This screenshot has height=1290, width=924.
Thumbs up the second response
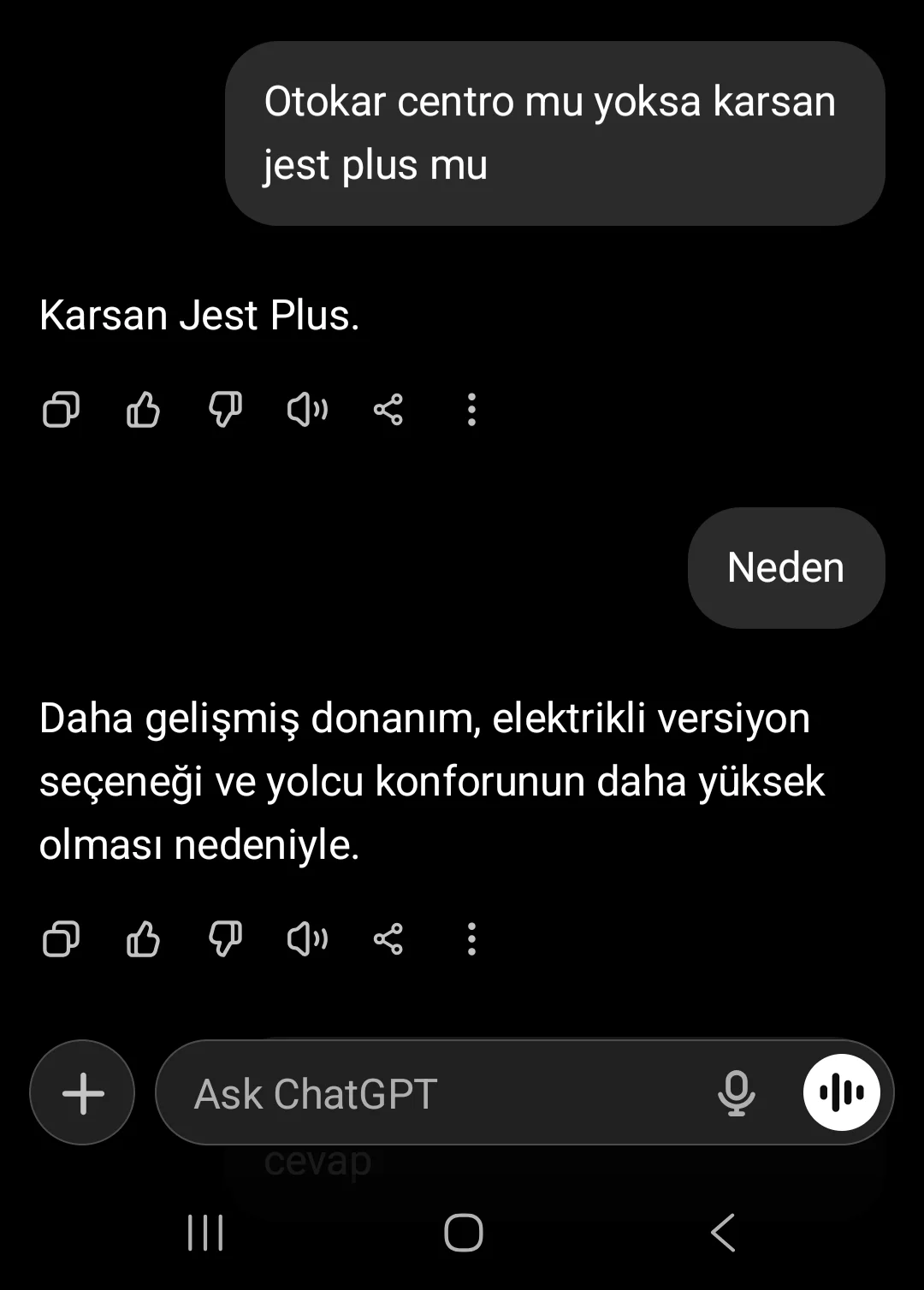(142, 940)
